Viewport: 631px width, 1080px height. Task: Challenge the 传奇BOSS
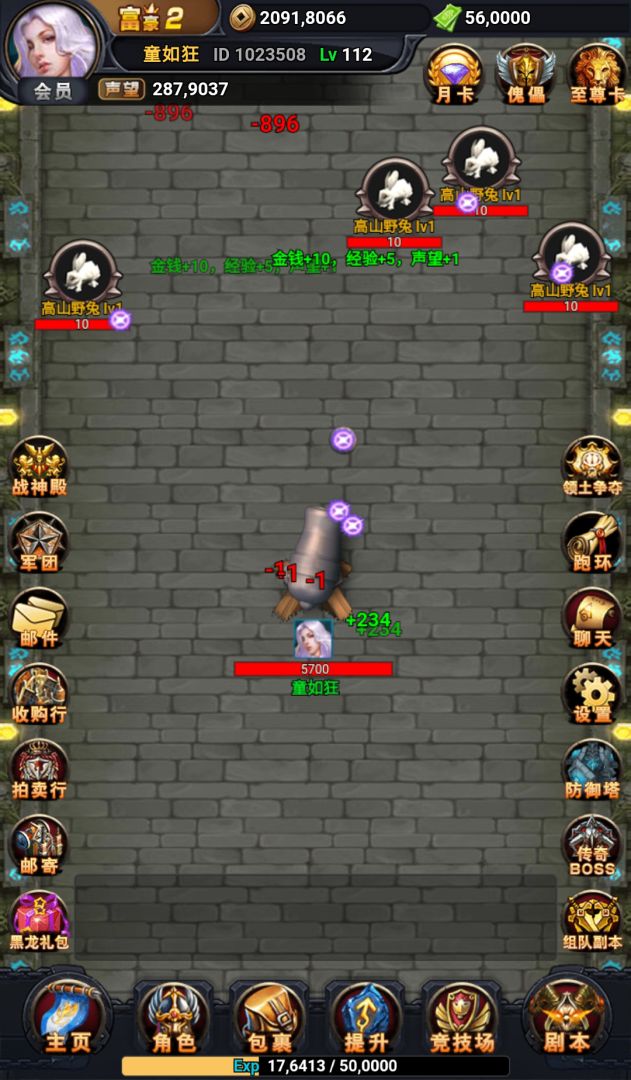pyautogui.click(x=592, y=844)
